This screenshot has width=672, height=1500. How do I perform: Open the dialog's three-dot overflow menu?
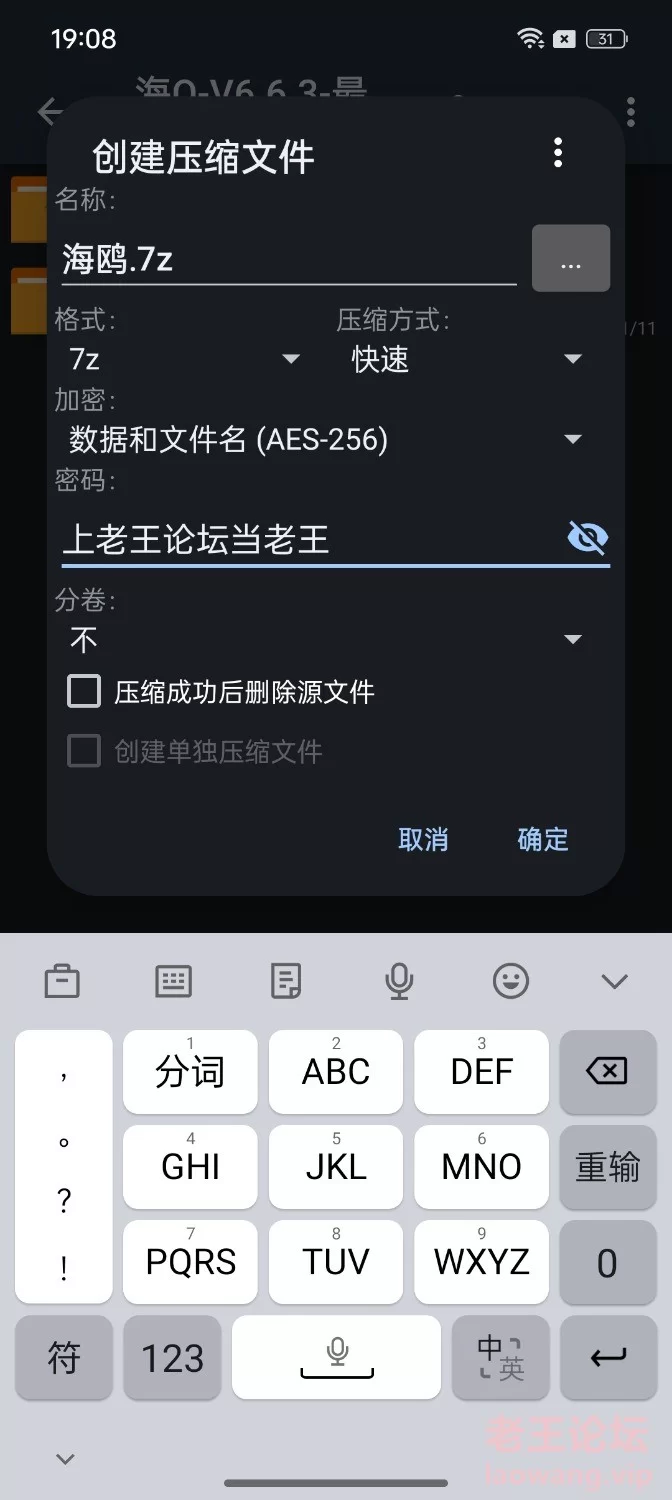point(558,153)
